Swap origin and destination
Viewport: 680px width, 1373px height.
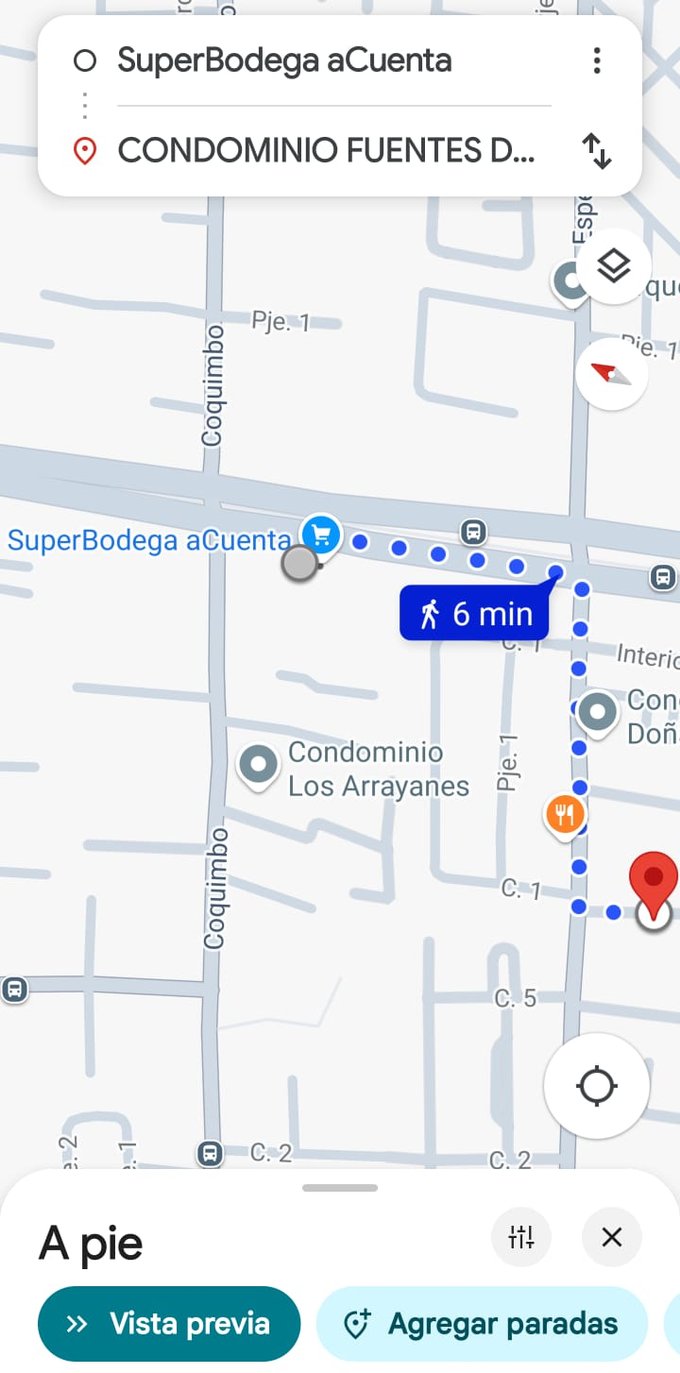pyautogui.click(x=596, y=151)
